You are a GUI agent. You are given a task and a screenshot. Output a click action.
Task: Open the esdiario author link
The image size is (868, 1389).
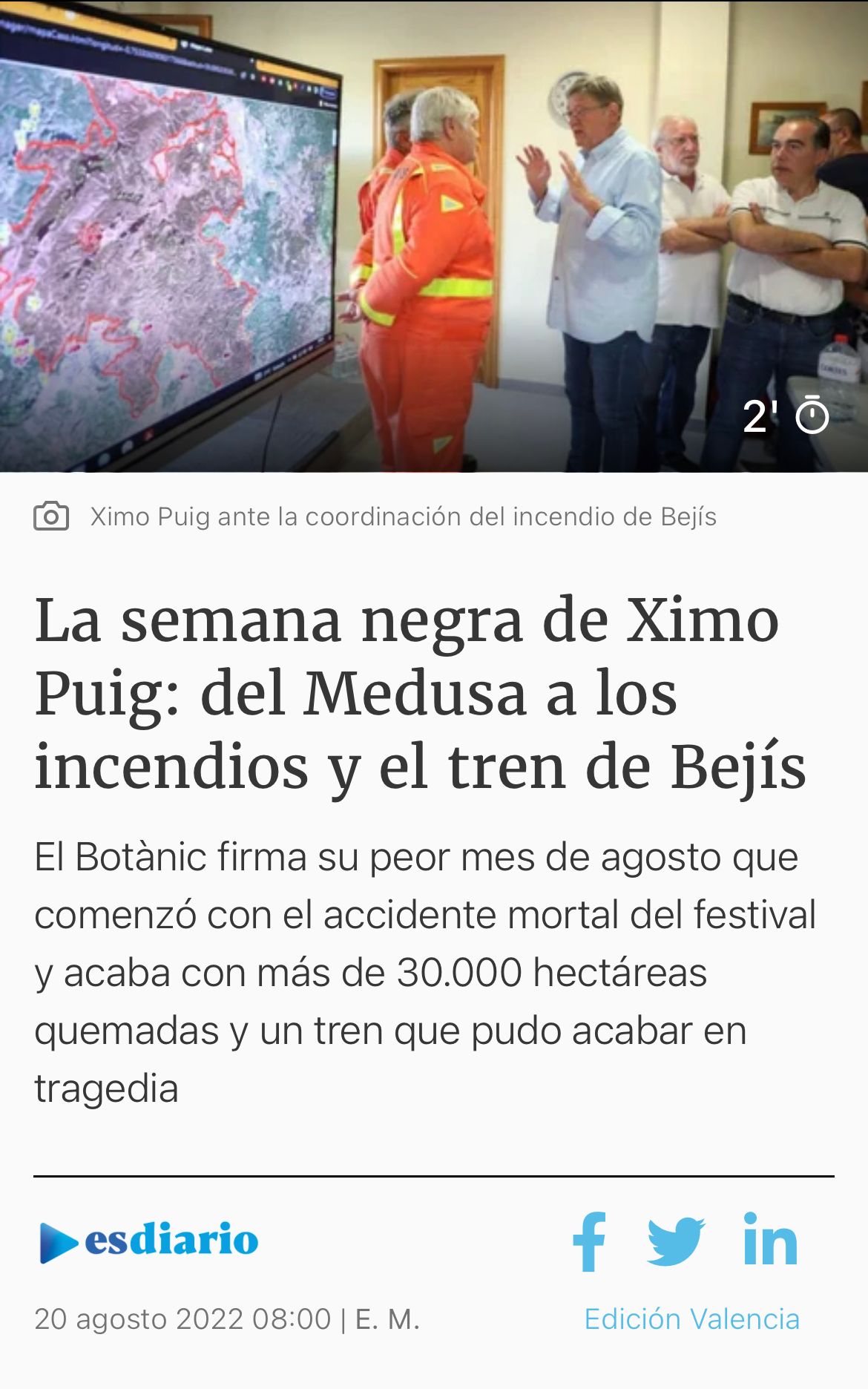tap(149, 1241)
